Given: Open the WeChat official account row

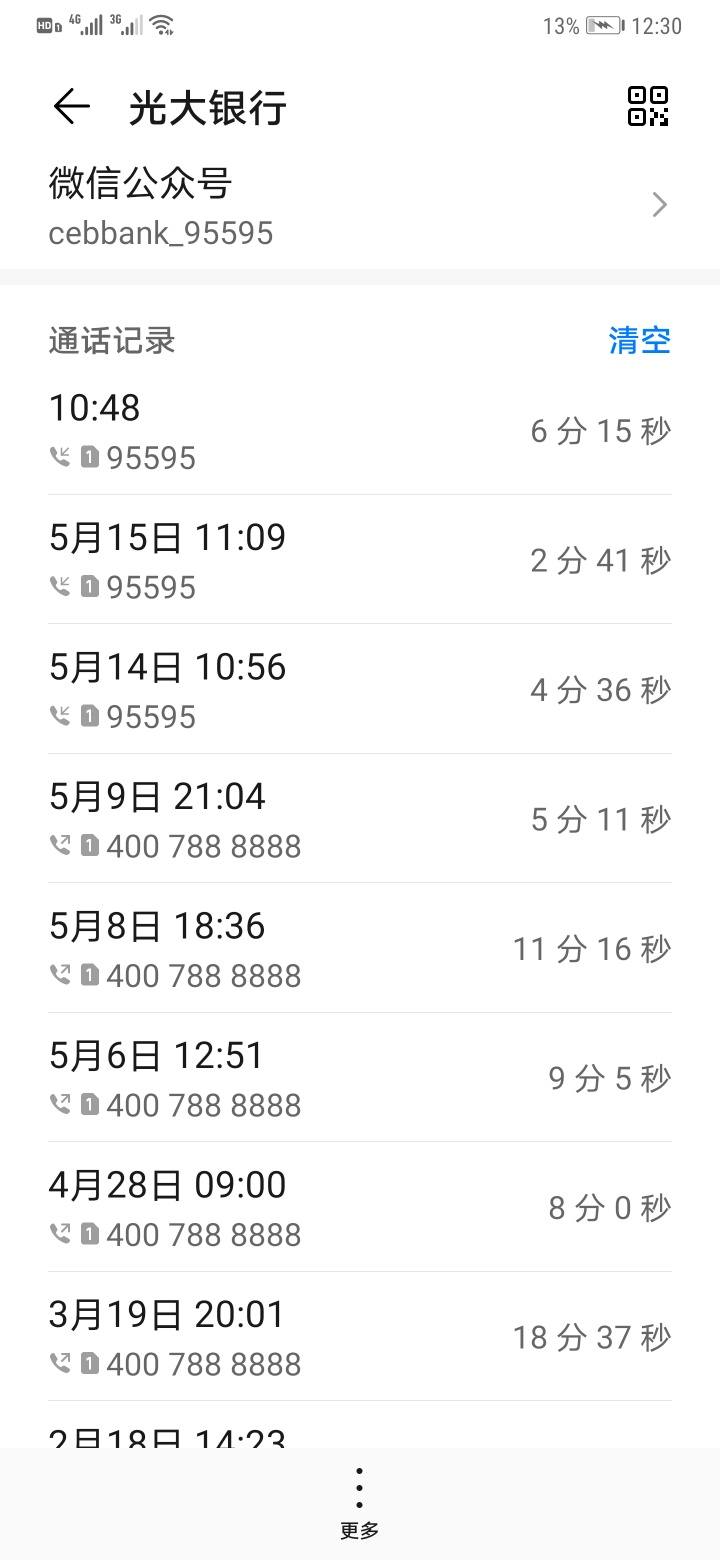Looking at the screenshot, I should tap(360, 205).
